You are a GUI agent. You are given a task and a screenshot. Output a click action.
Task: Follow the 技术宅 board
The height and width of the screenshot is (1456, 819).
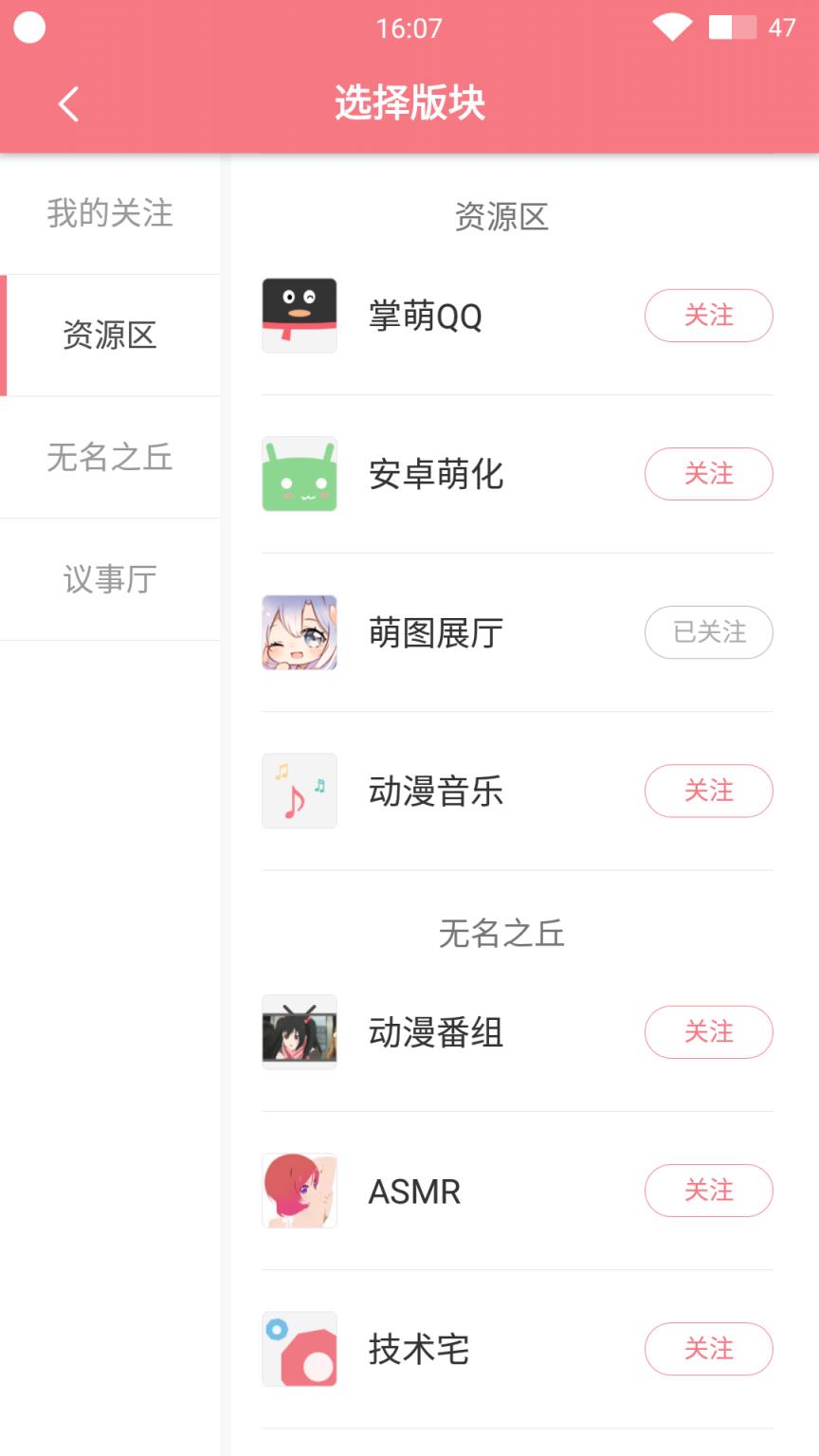pos(708,1349)
